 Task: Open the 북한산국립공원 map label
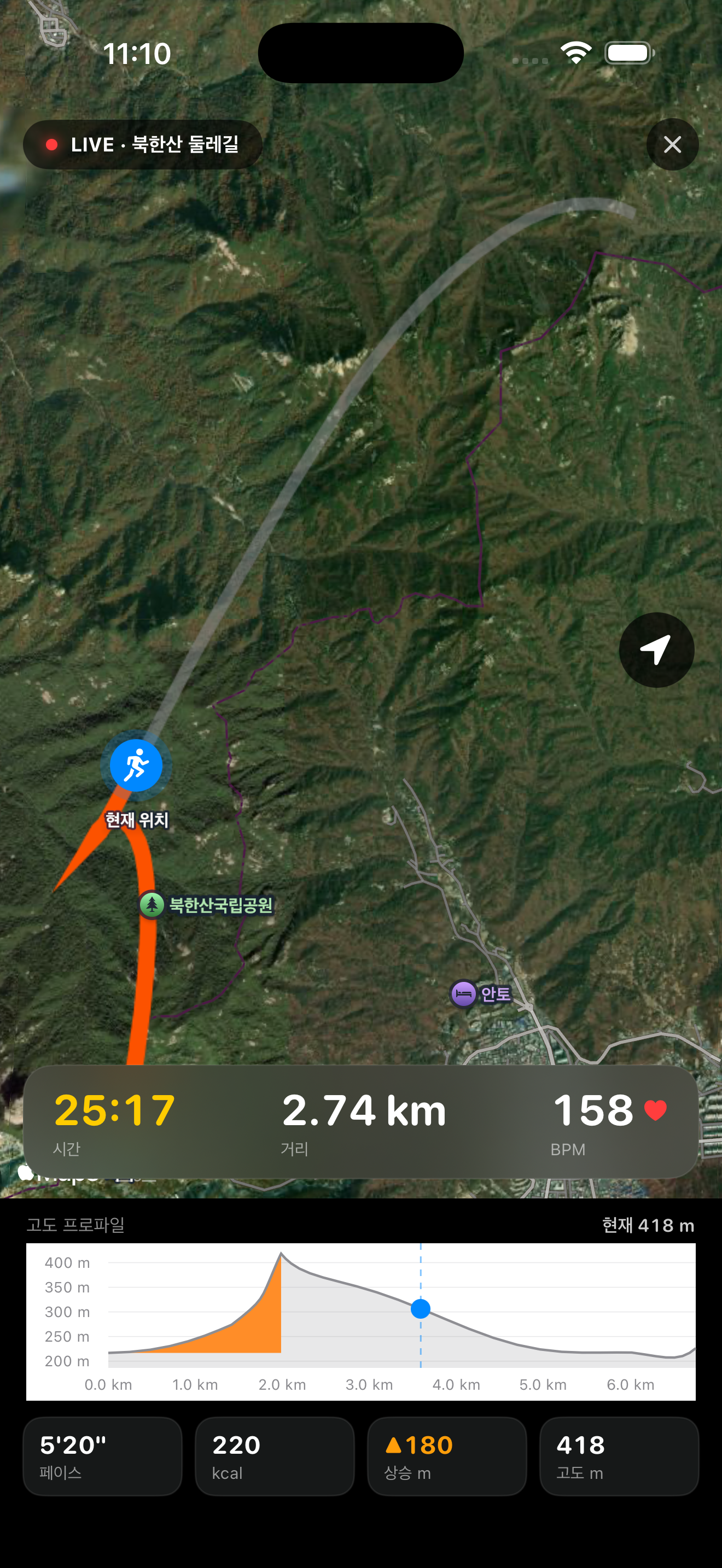(207, 905)
